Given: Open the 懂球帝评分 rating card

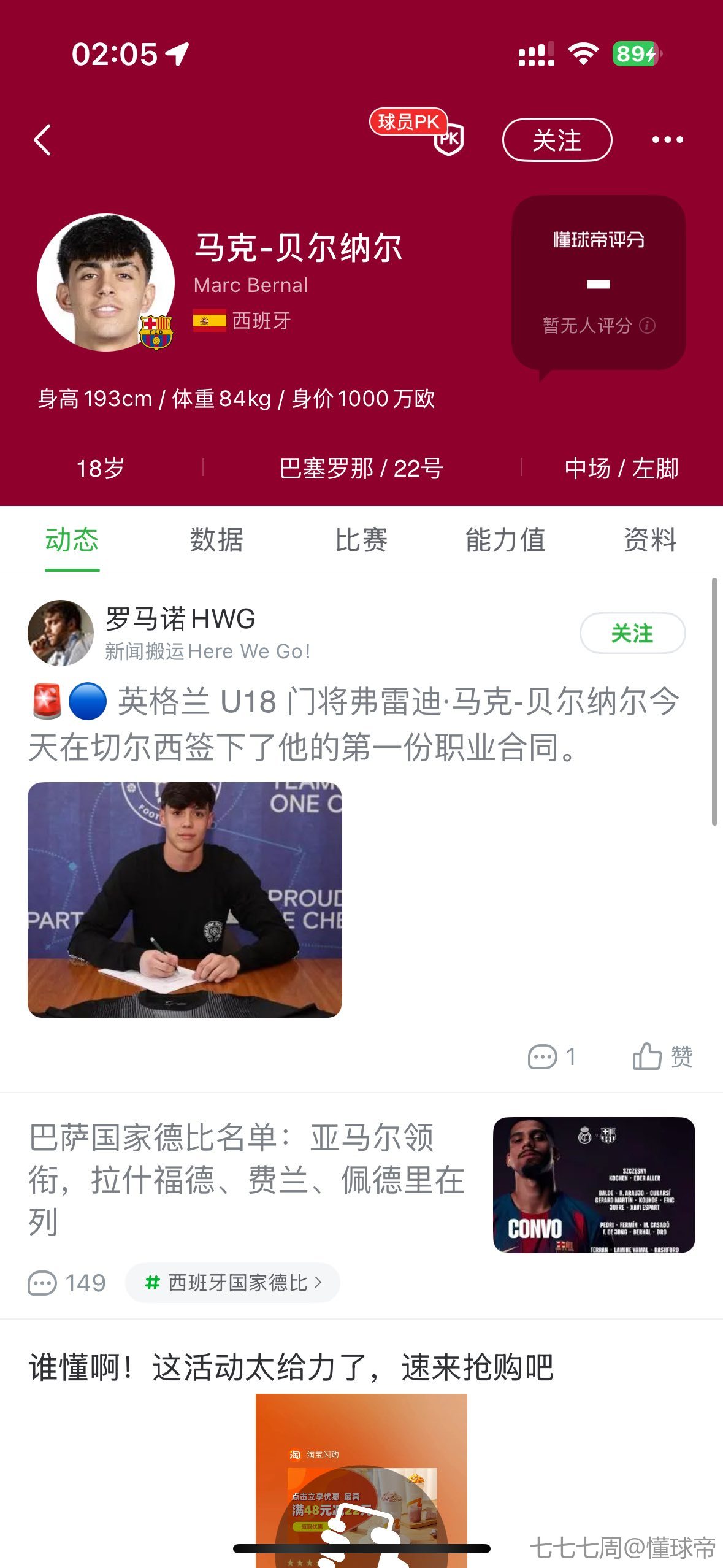Looking at the screenshot, I should (598, 282).
